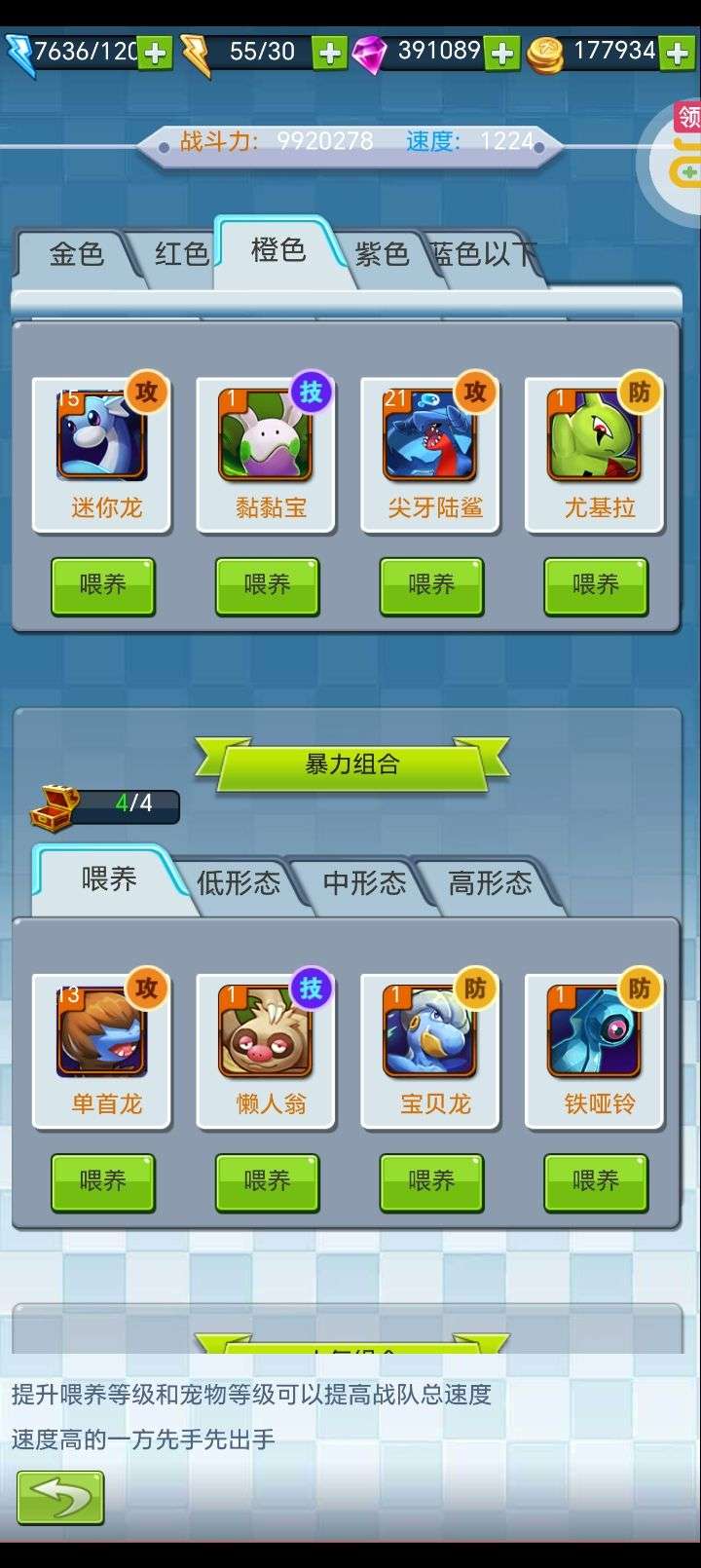This screenshot has height=1568, width=701.
Task: Open the 高形态 tab
Action: 490,883
